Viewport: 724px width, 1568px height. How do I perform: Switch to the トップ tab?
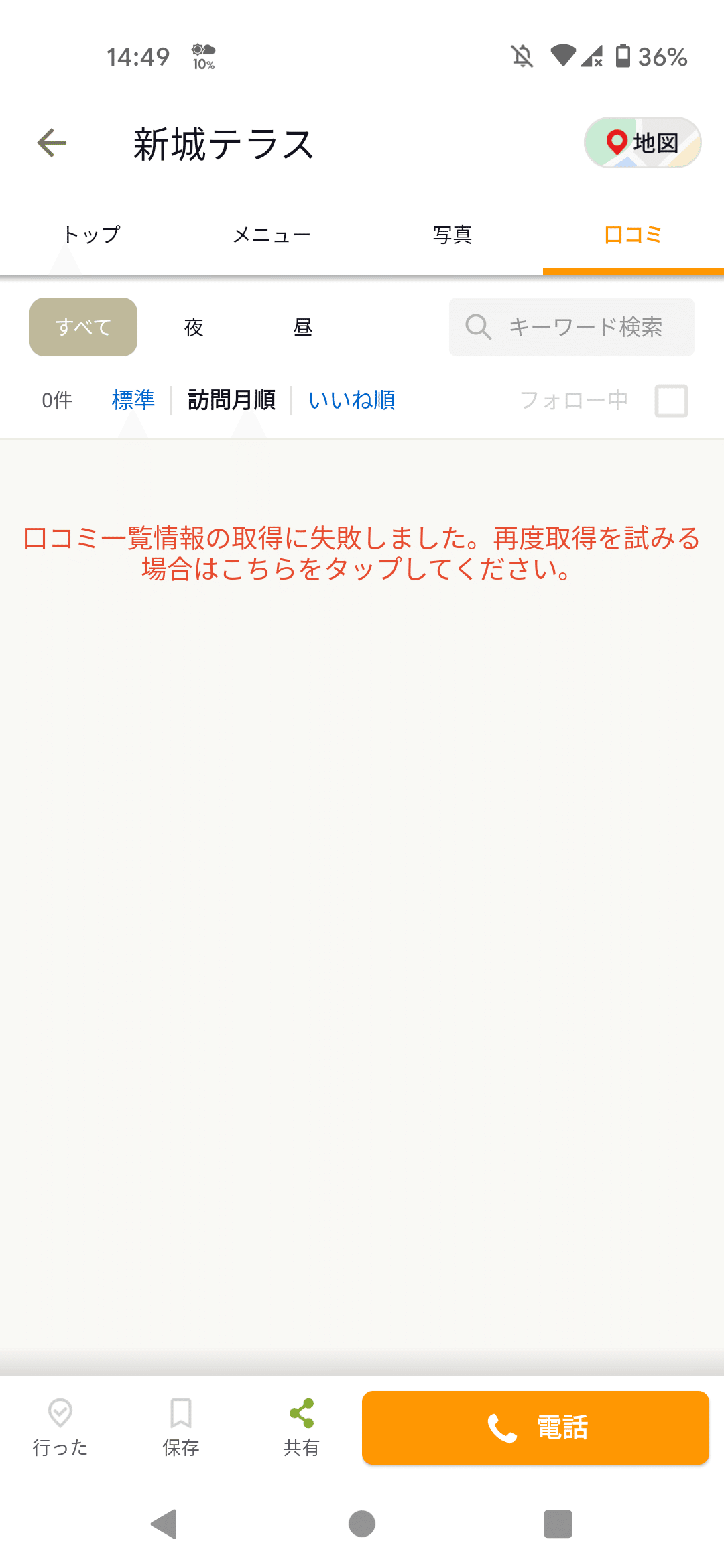click(91, 235)
